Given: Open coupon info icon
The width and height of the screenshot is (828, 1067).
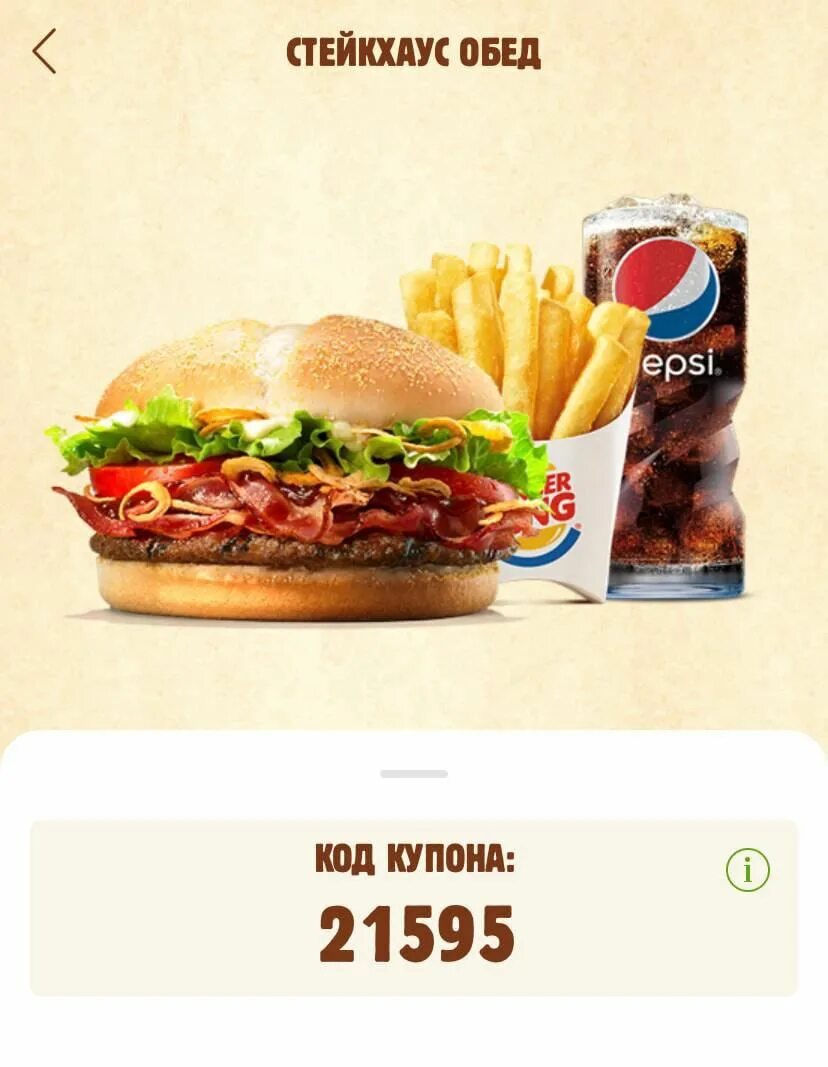Looking at the screenshot, I should [x=747, y=870].
